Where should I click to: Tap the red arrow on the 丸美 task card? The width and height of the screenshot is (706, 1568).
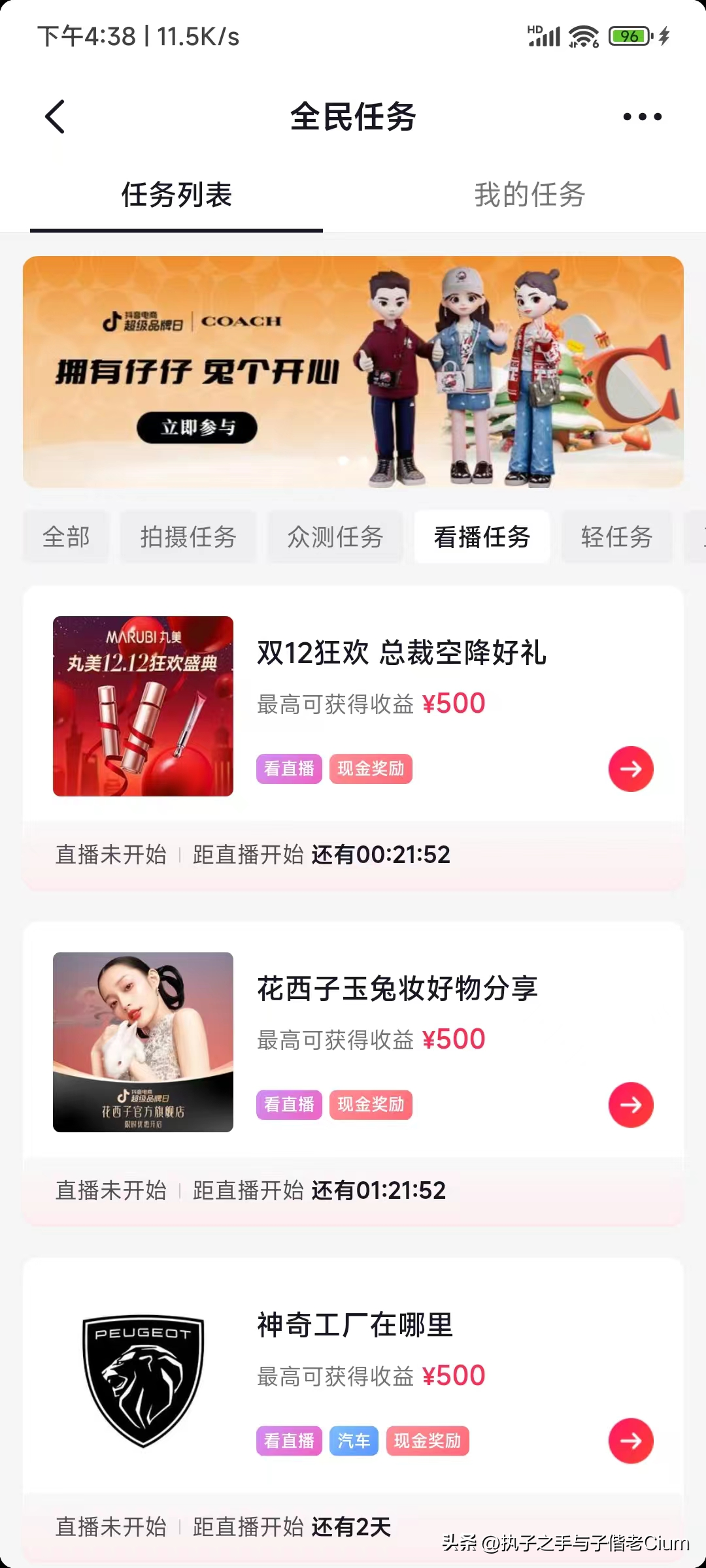[x=630, y=769]
